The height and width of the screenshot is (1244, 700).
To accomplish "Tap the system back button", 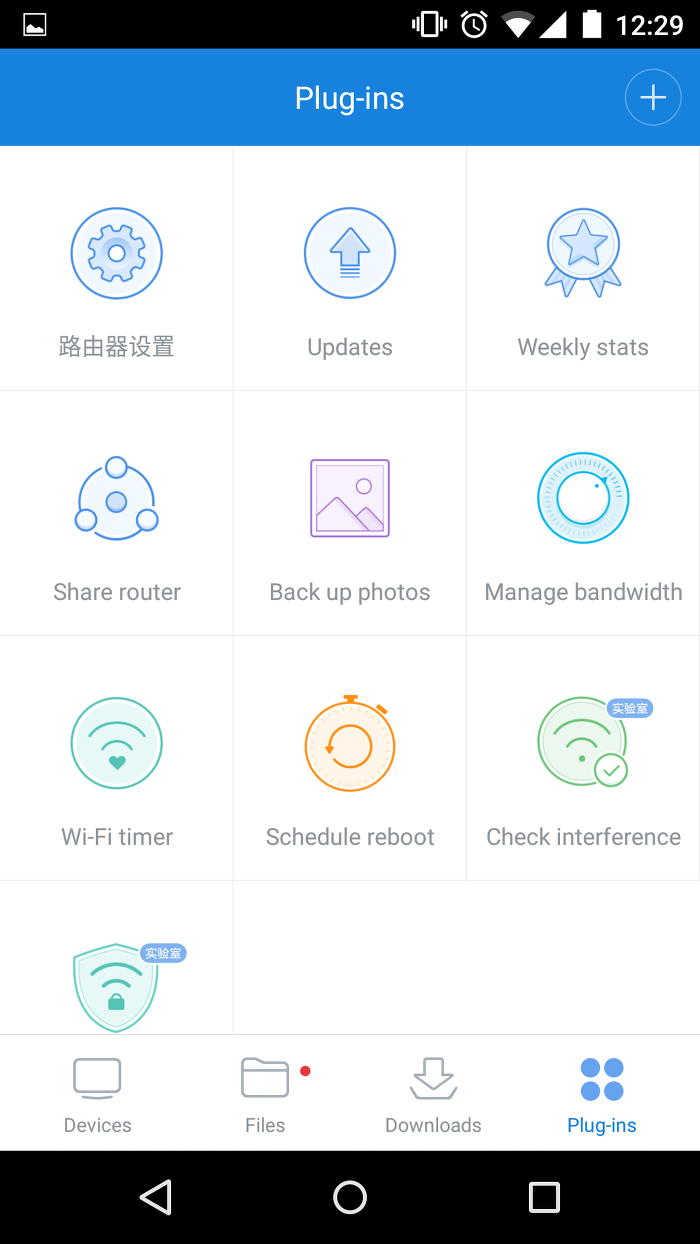I will point(156,1197).
